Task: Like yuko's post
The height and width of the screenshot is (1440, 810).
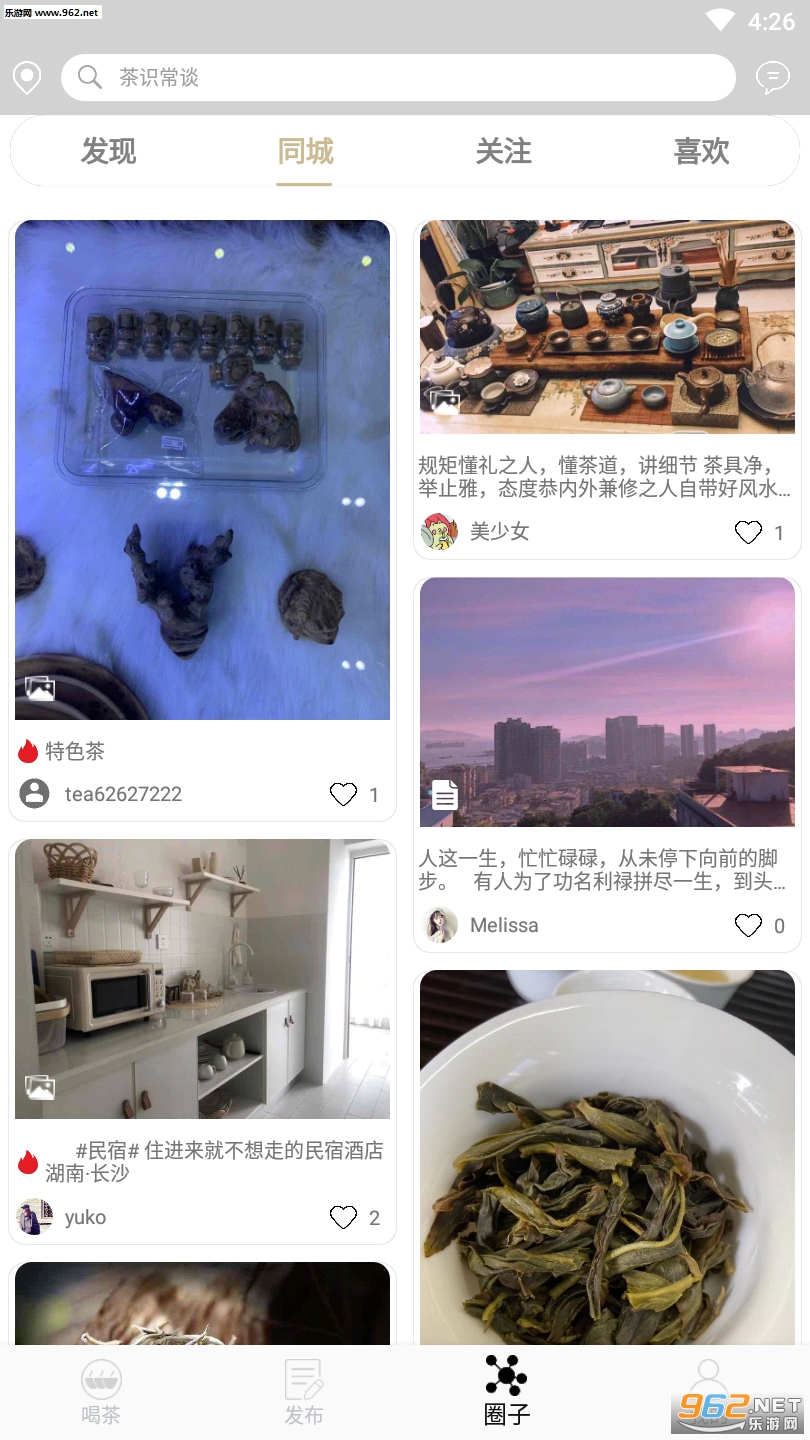Action: point(343,1217)
